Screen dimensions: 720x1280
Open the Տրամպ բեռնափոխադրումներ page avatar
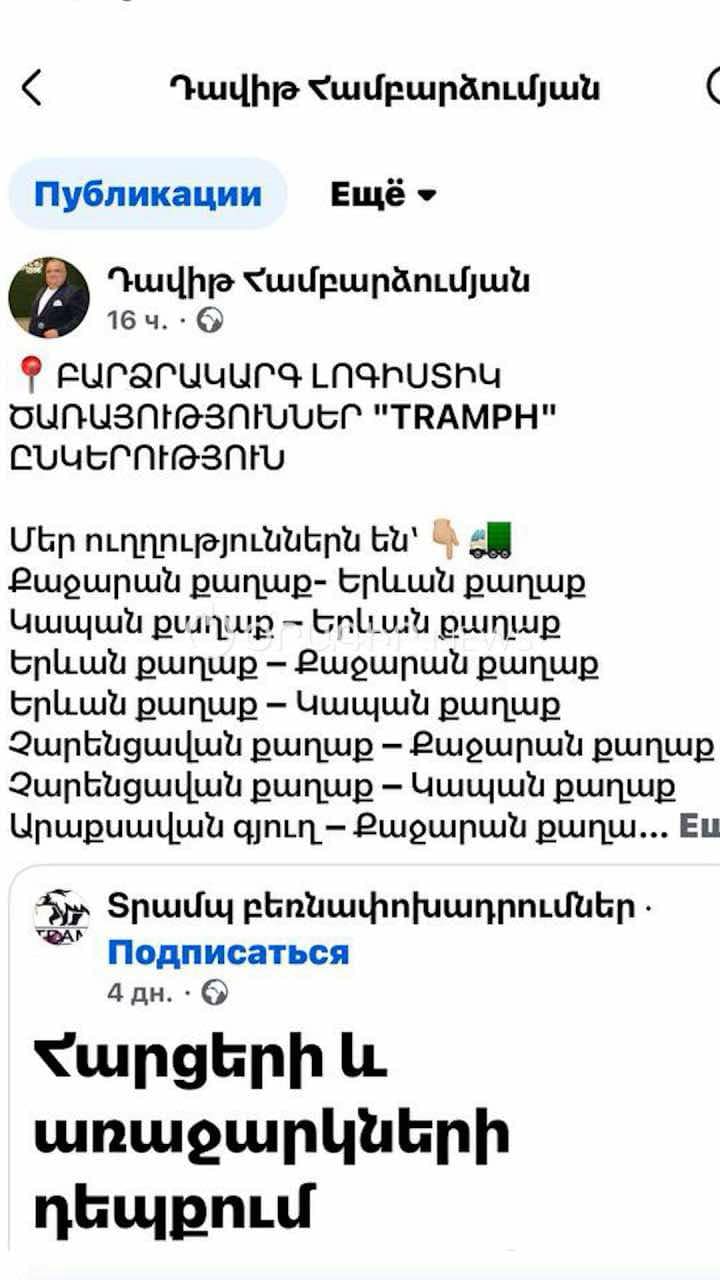click(x=62, y=916)
